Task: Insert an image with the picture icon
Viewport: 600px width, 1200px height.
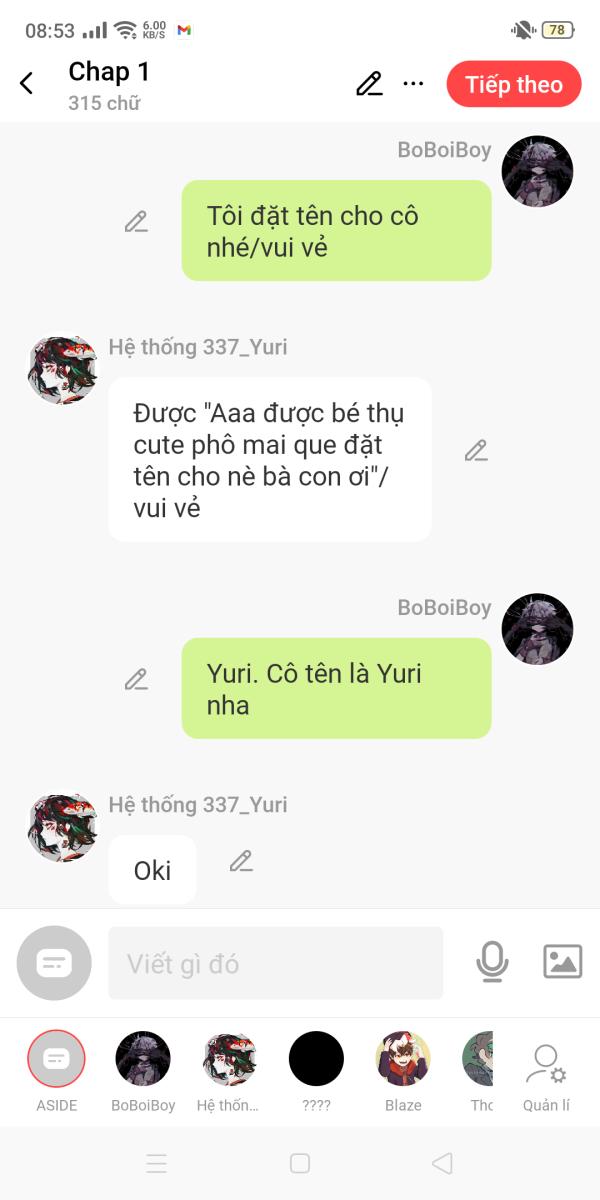Action: click(x=562, y=962)
